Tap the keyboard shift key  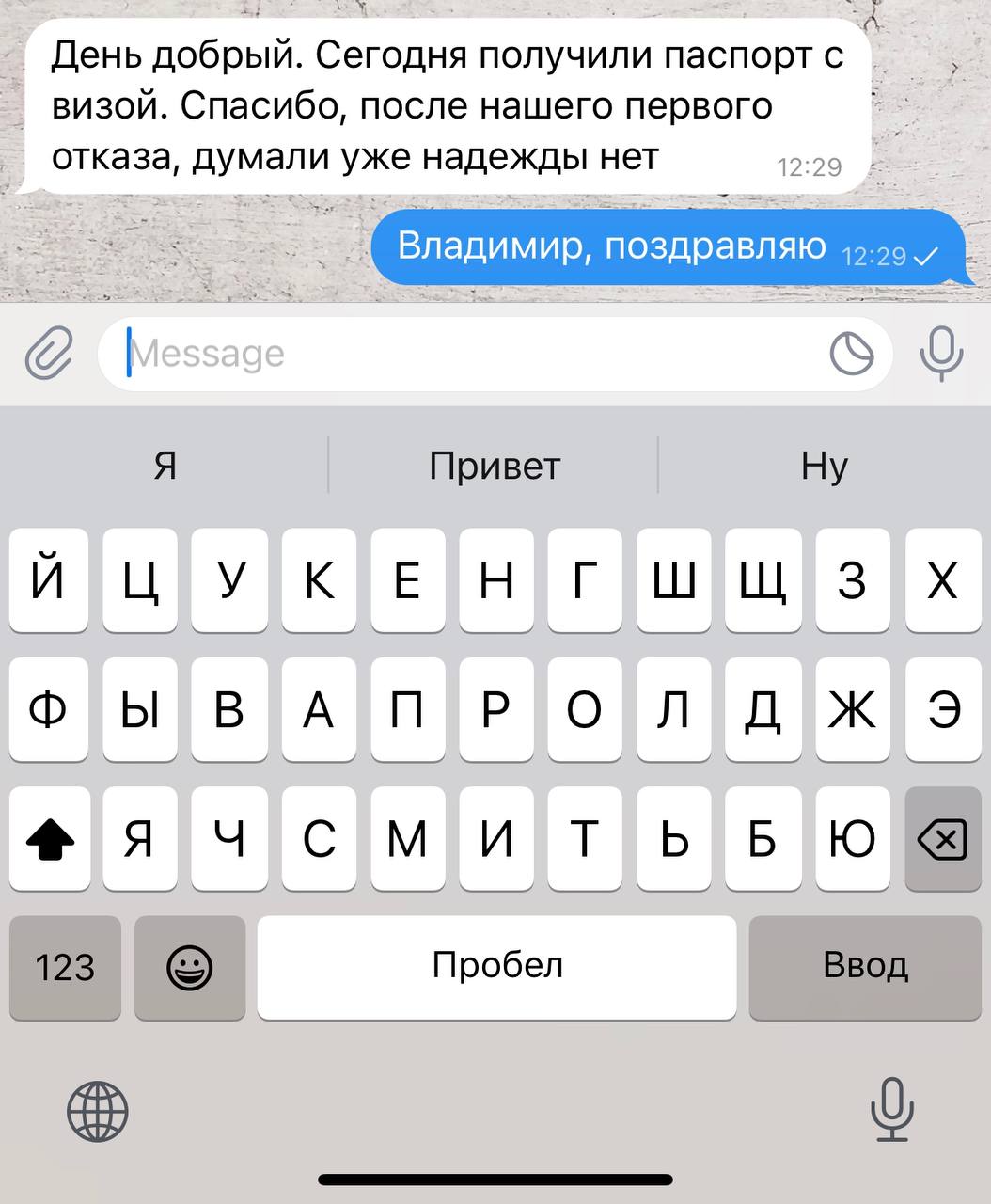[51, 838]
